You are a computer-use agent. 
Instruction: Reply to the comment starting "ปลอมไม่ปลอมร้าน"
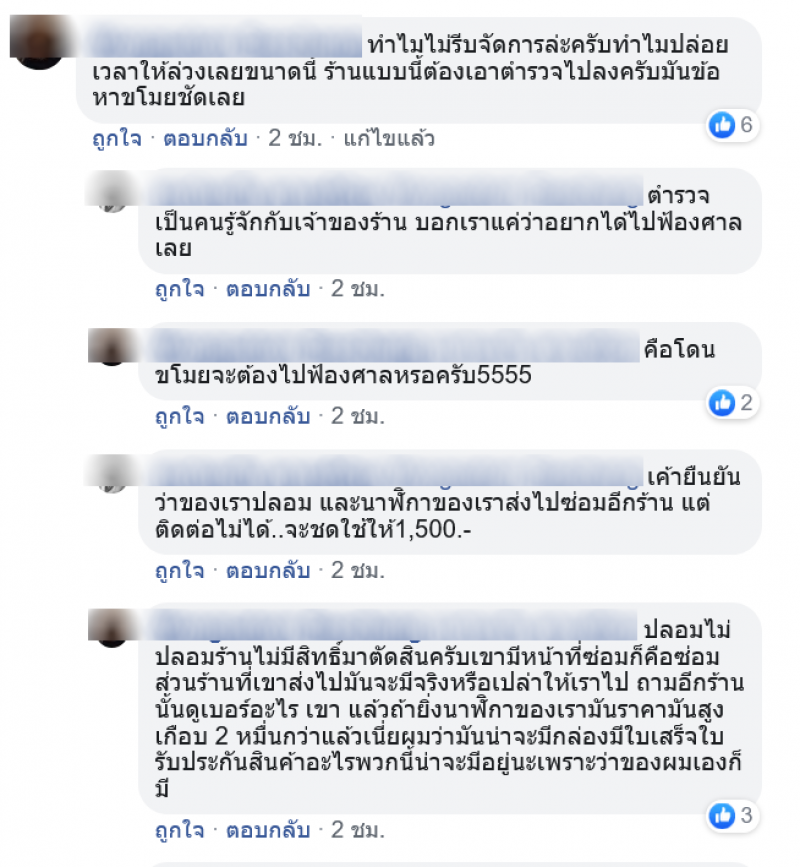(x=268, y=830)
